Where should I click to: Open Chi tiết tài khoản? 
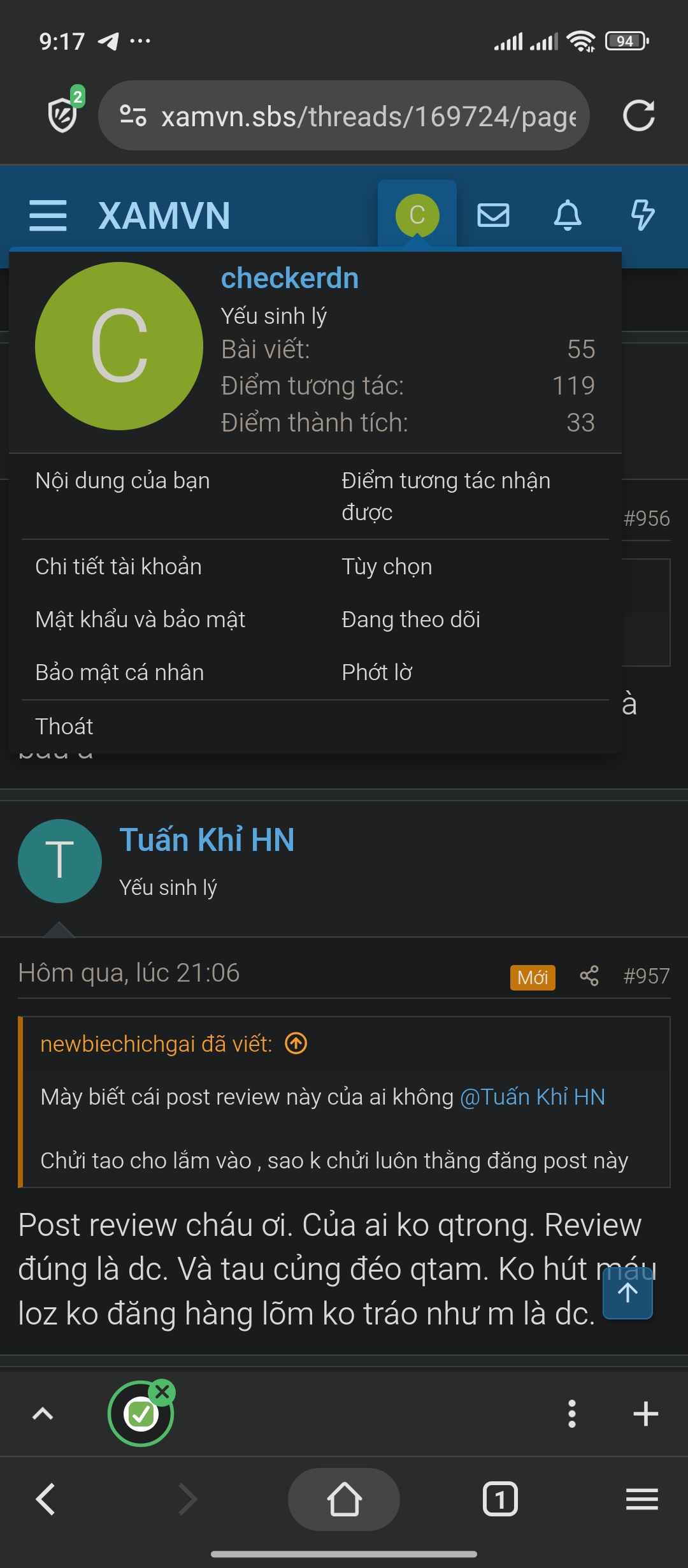(x=118, y=567)
